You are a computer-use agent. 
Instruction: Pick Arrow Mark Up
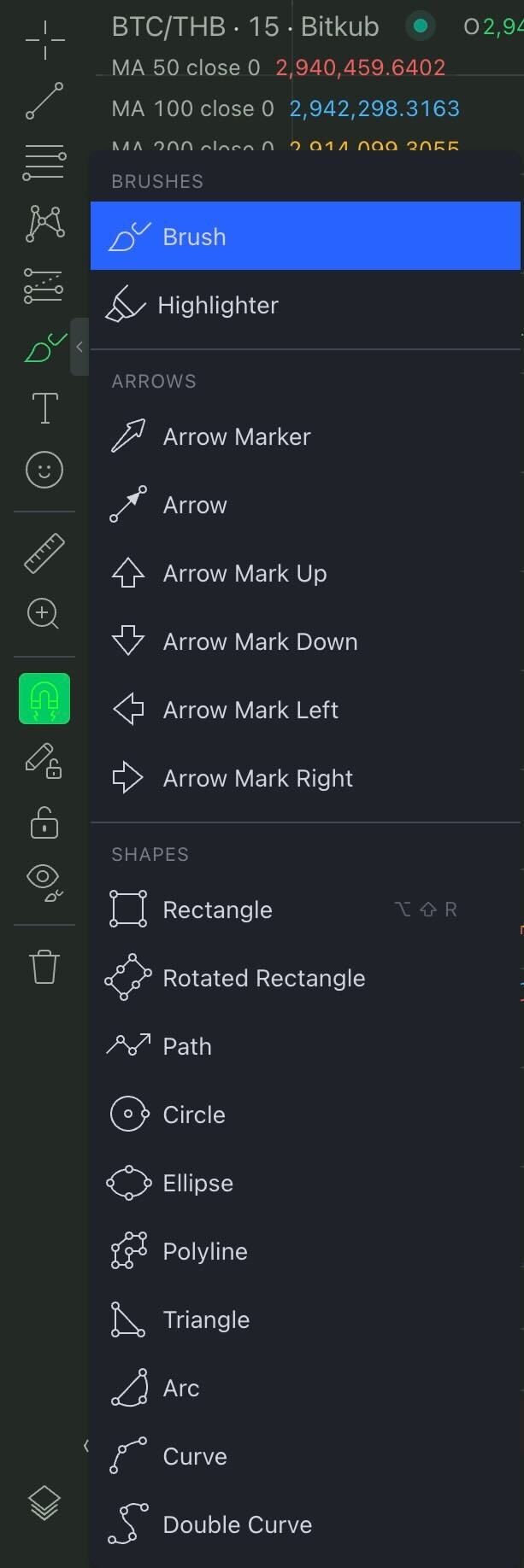point(305,573)
